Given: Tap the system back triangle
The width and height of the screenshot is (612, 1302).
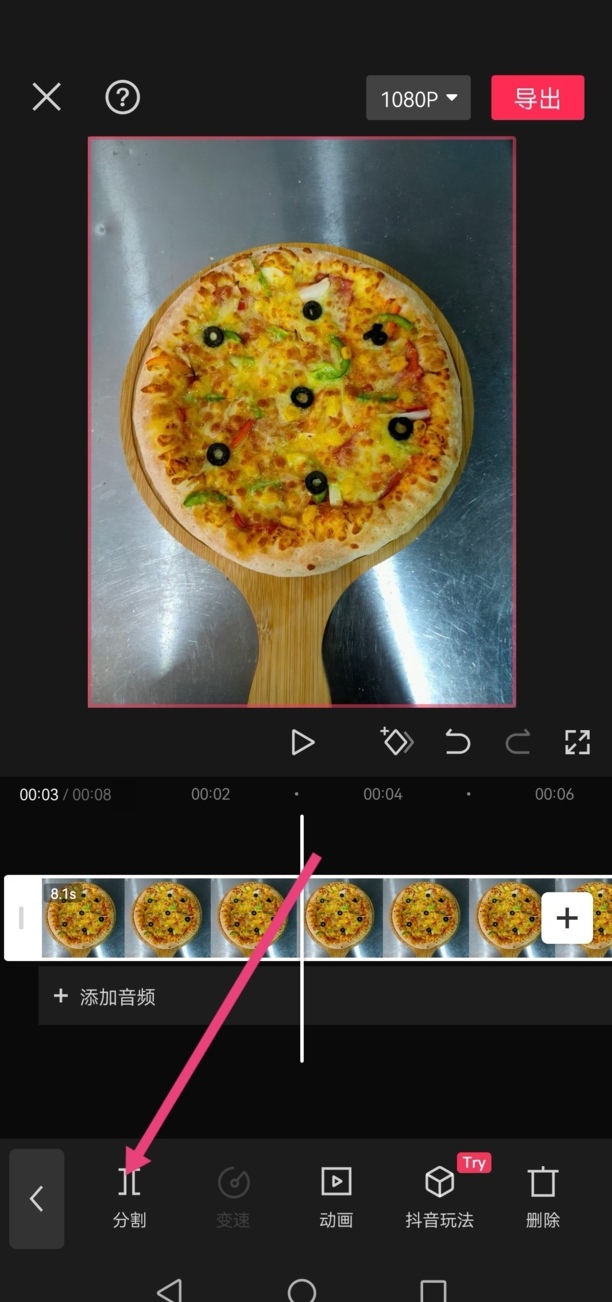Looking at the screenshot, I should (171, 1290).
